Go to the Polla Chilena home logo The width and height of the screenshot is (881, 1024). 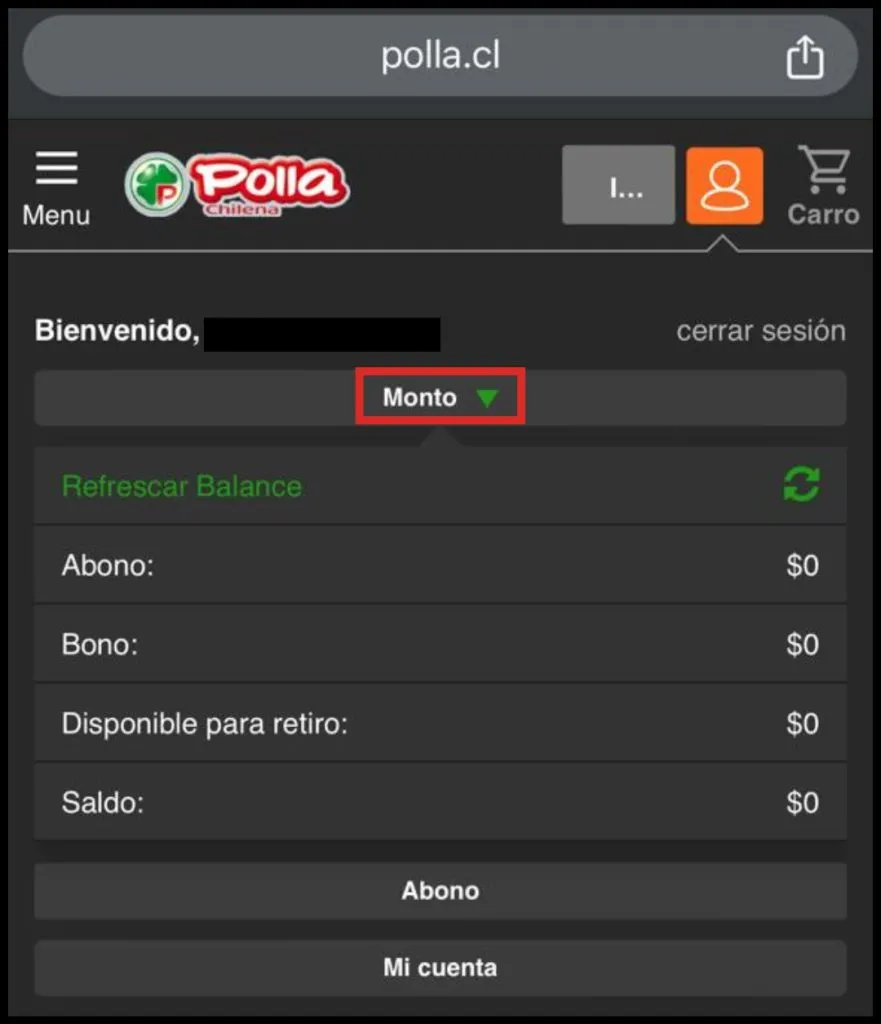pyautogui.click(x=238, y=186)
